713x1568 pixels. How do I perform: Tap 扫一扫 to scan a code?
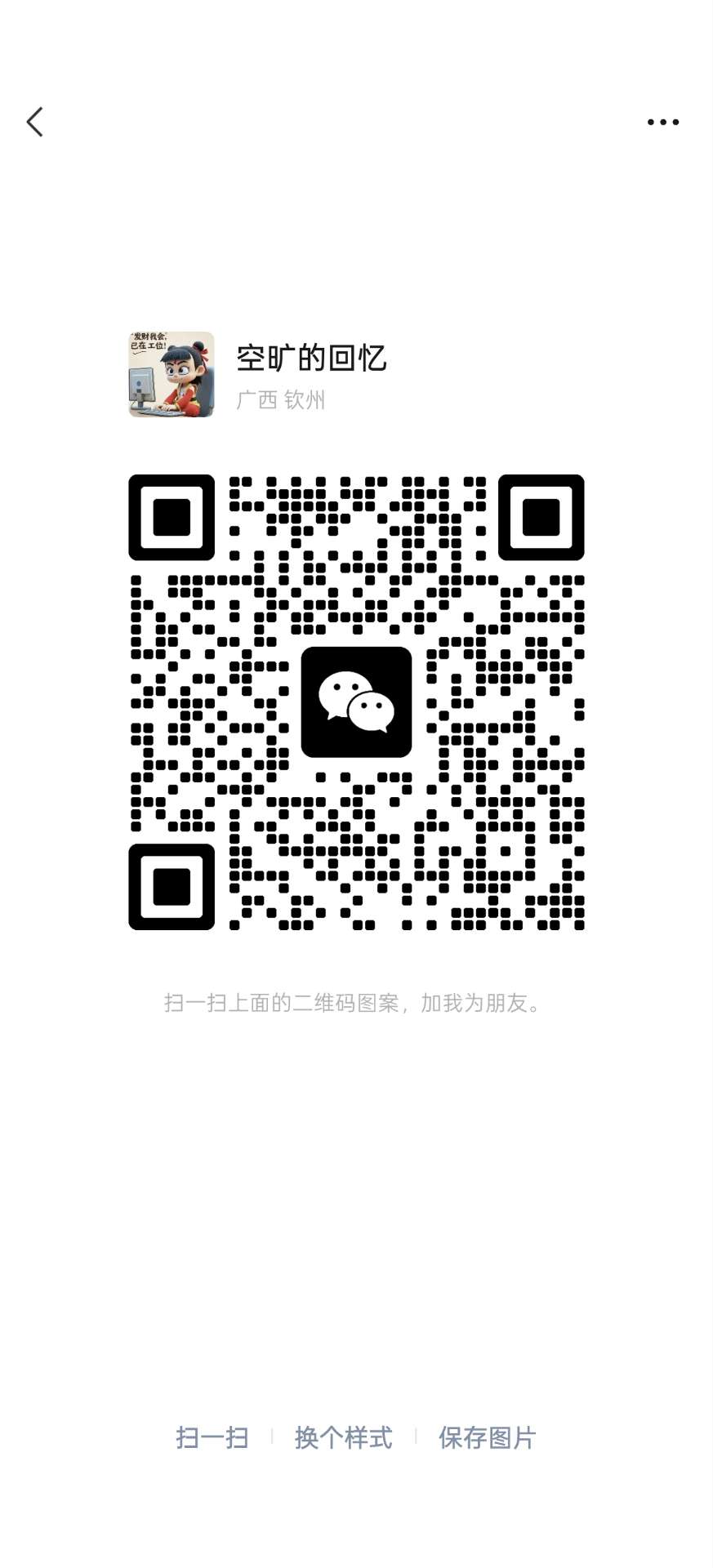[x=212, y=1437]
